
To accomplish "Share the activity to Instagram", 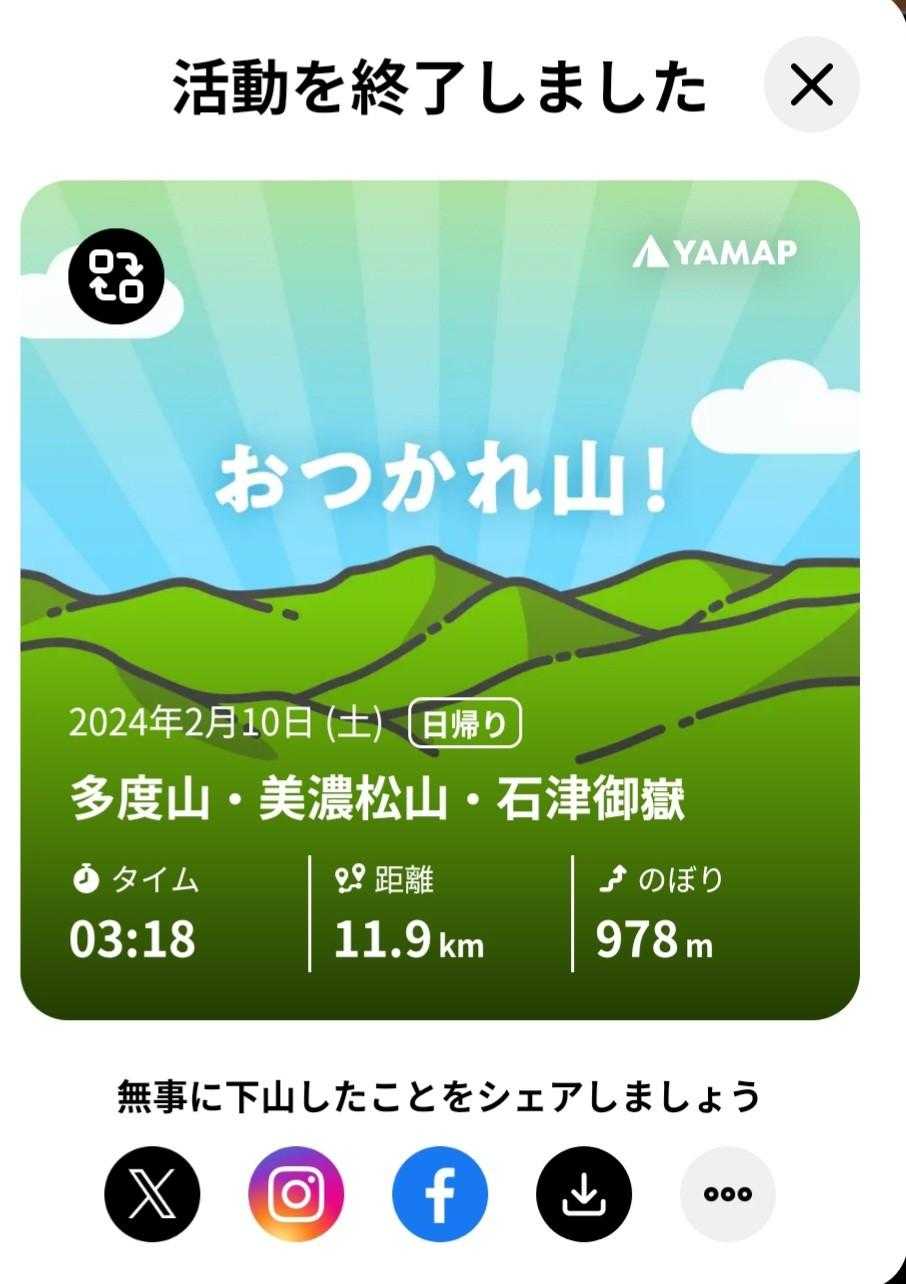I will pos(296,1194).
